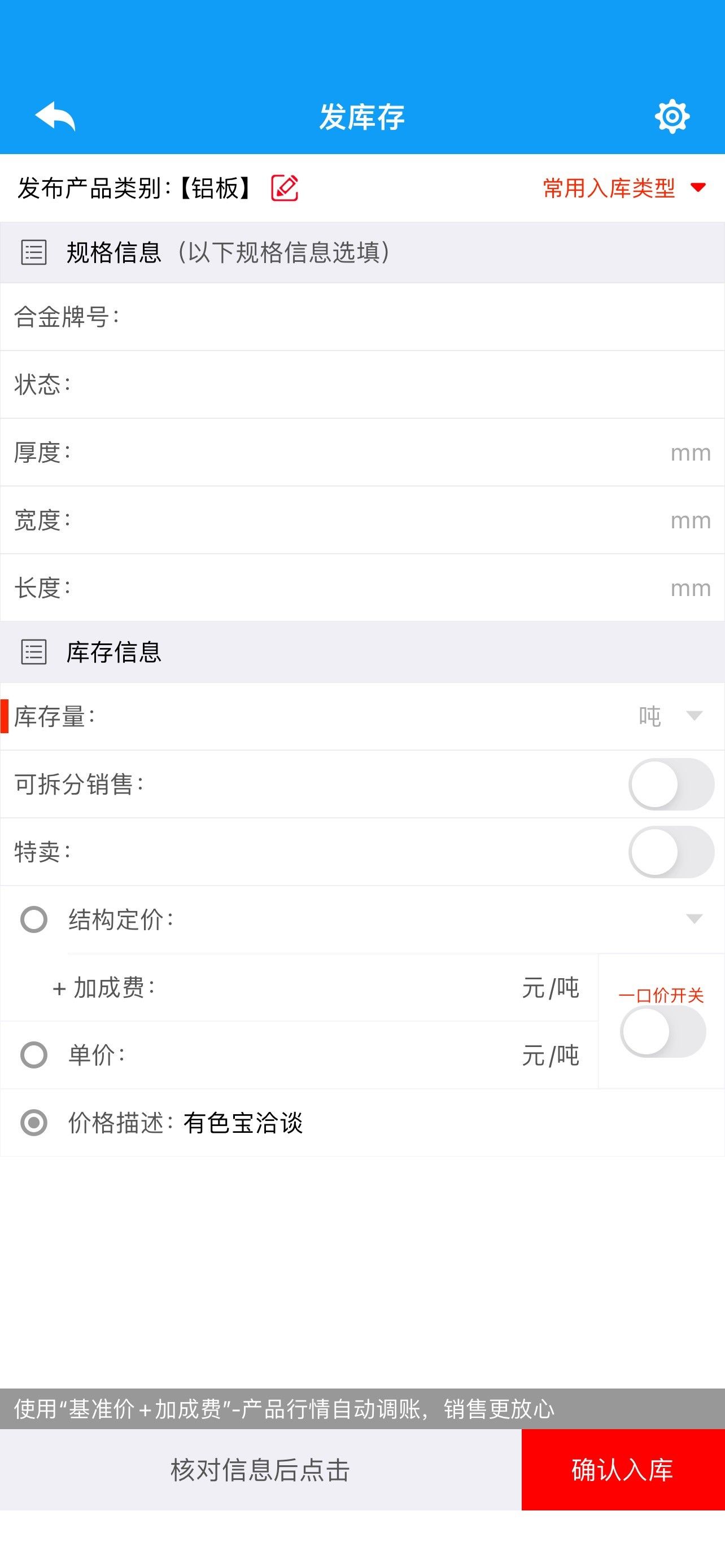
Task: Toggle the 可拆分销售 switch
Action: coord(671,784)
